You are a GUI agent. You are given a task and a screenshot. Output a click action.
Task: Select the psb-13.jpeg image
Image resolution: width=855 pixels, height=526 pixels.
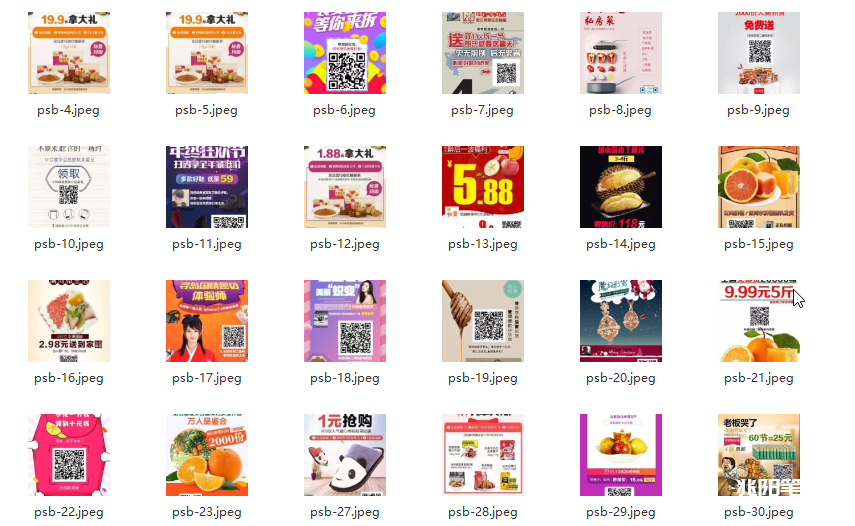(x=483, y=187)
